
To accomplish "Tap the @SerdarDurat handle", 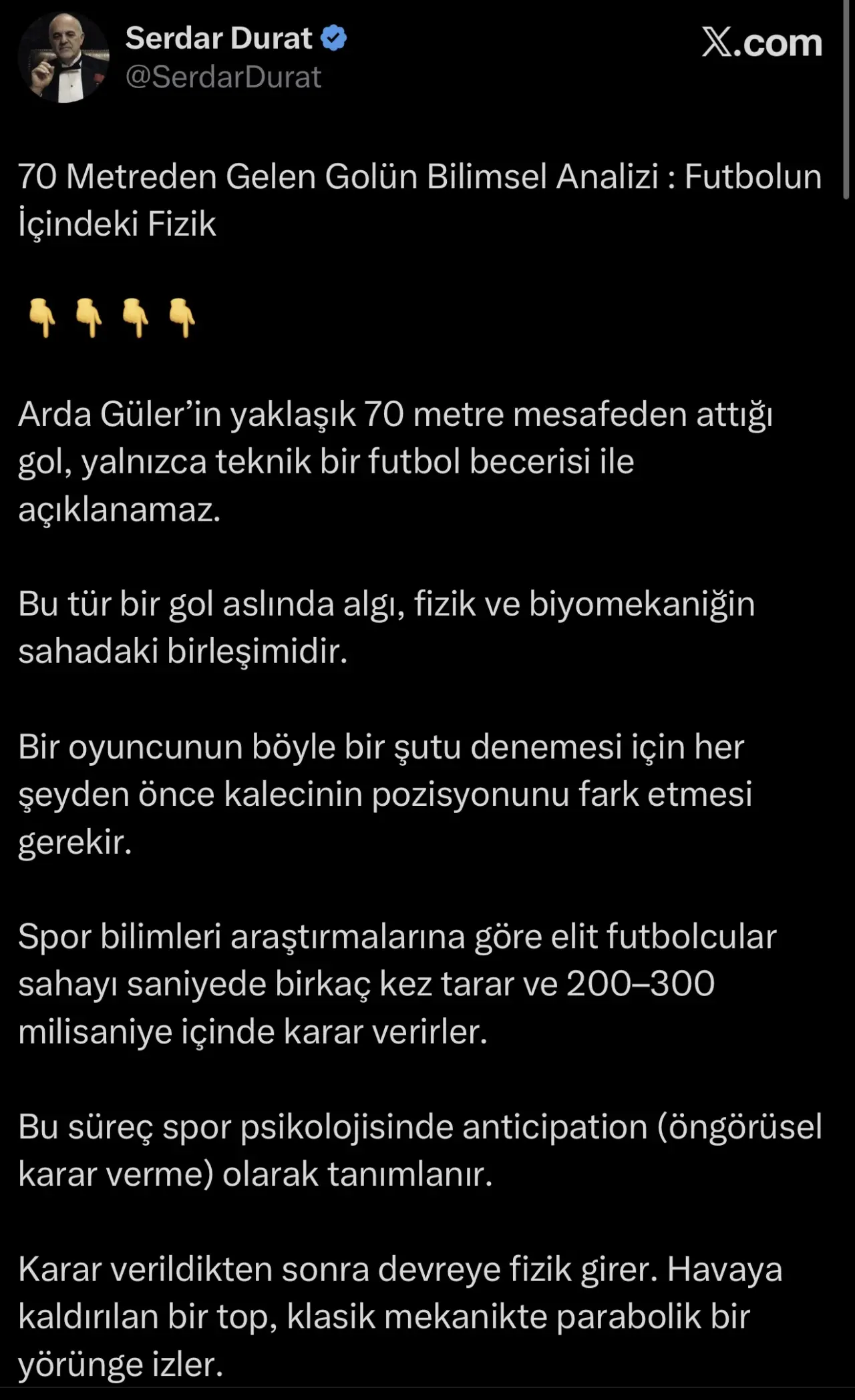I will point(223,77).
